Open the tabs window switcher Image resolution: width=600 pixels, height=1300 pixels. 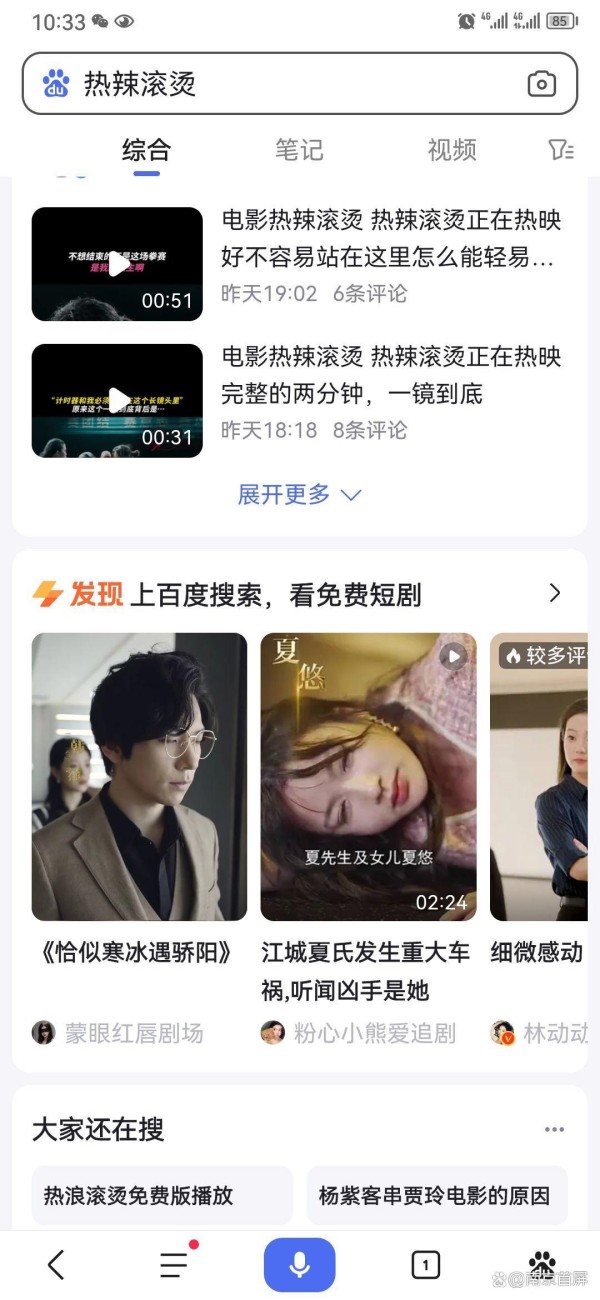click(425, 1265)
